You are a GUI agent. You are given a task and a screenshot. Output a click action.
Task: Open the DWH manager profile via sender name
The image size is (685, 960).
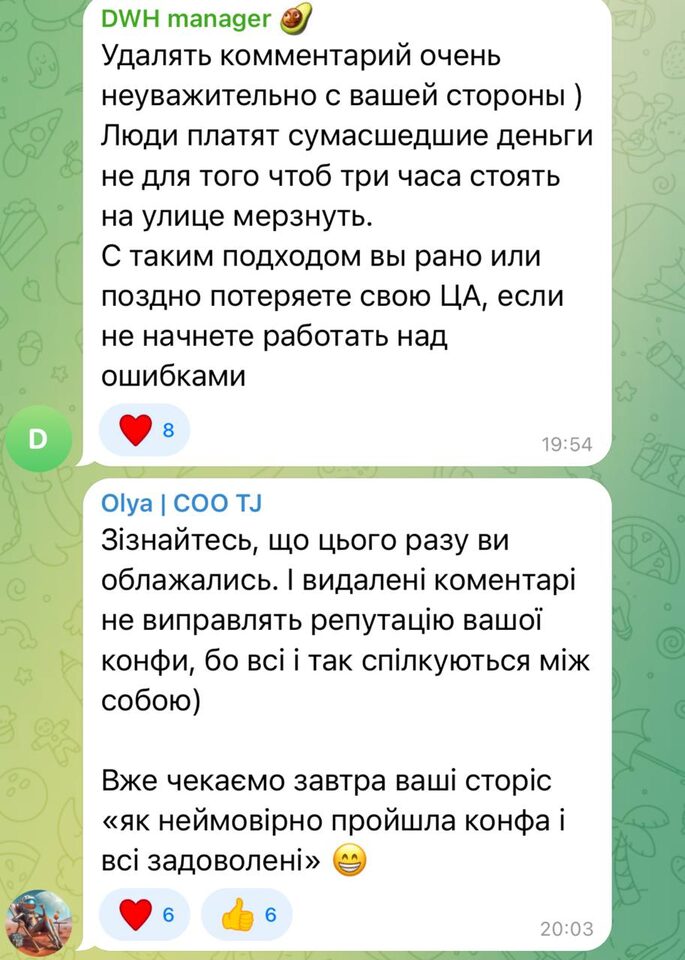point(186,19)
